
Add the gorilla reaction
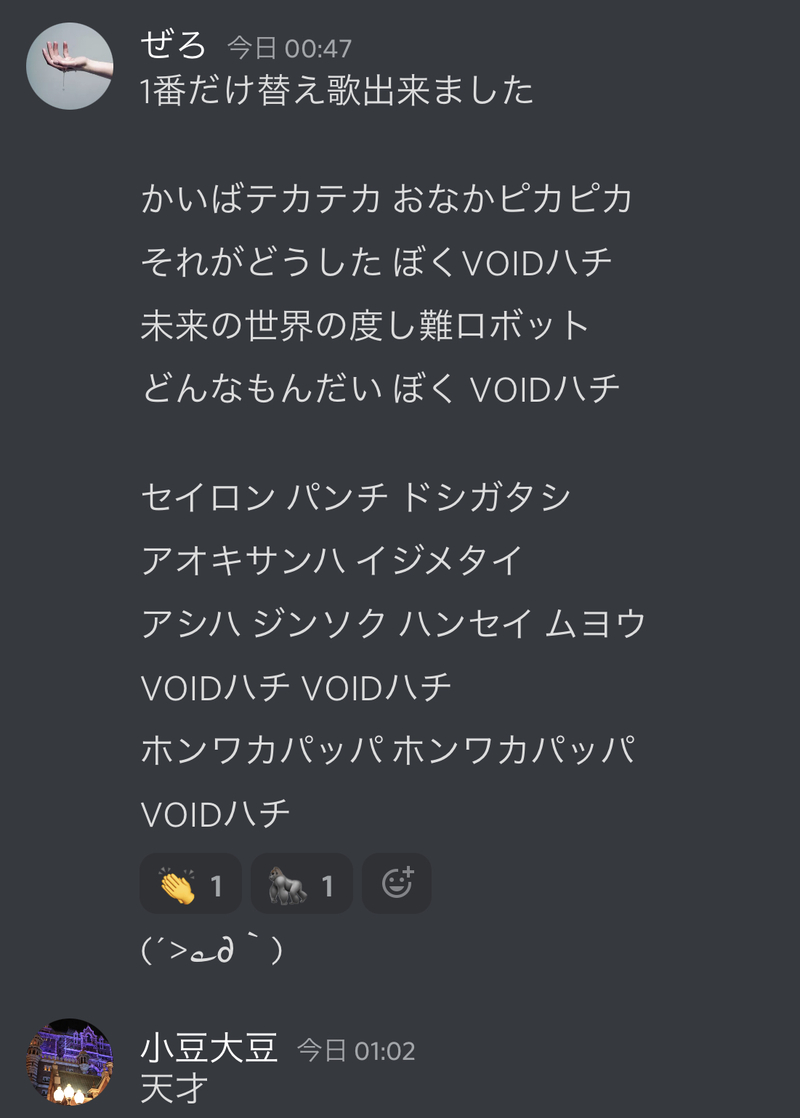[301, 884]
